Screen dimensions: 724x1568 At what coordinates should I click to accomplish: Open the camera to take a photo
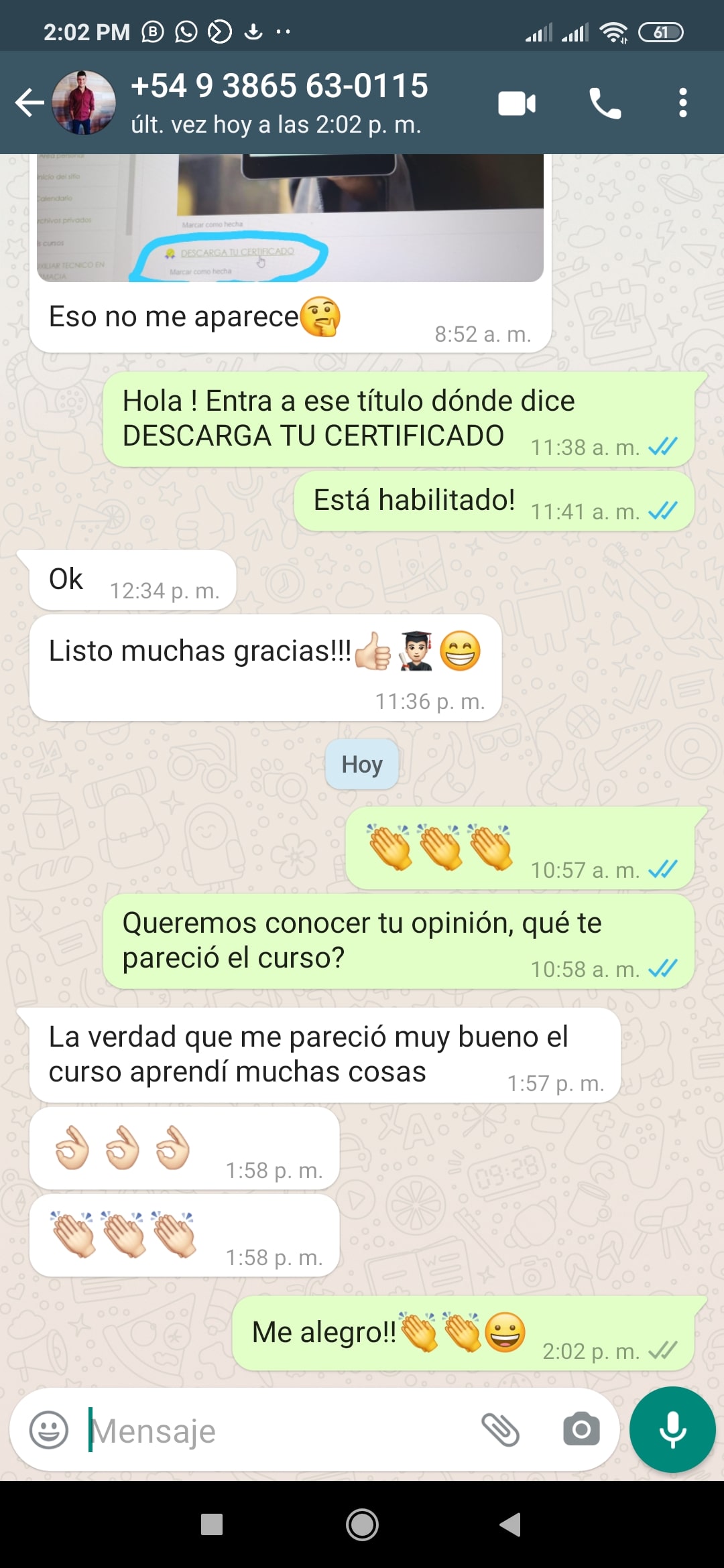[581, 1430]
